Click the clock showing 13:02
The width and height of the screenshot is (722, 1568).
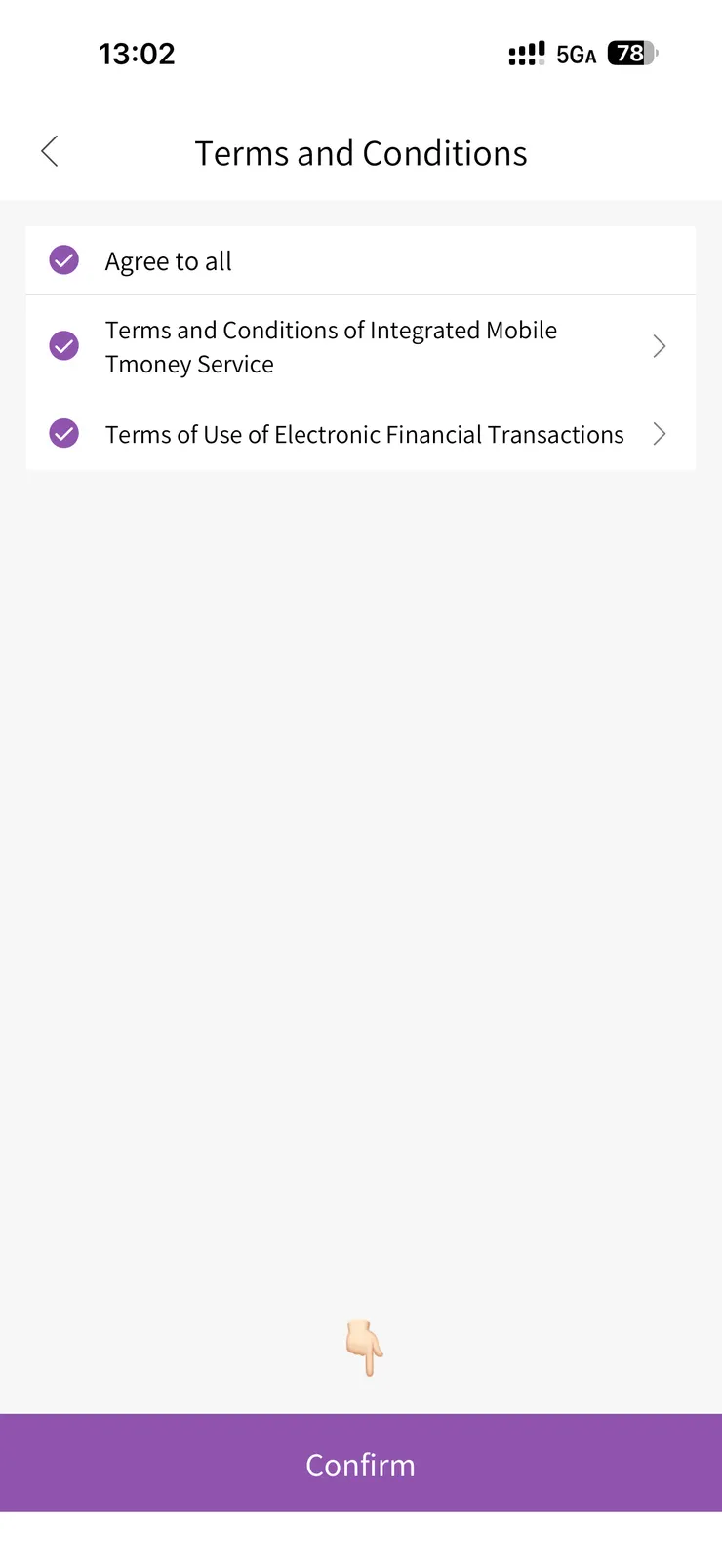[x=137, y=54]
